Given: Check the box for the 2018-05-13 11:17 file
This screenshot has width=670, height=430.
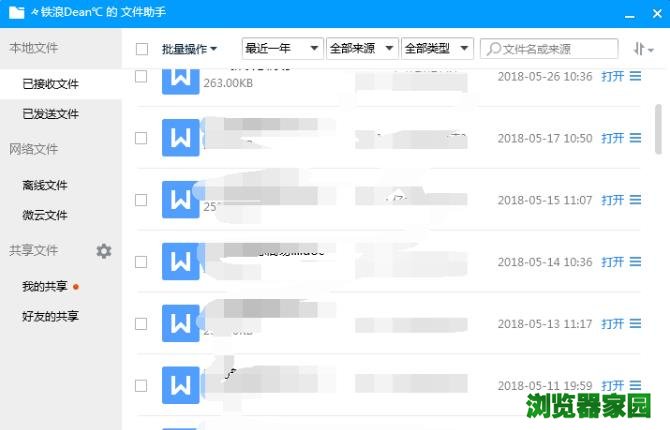Looking at the screenshot, I should click(x=141, y=324).
